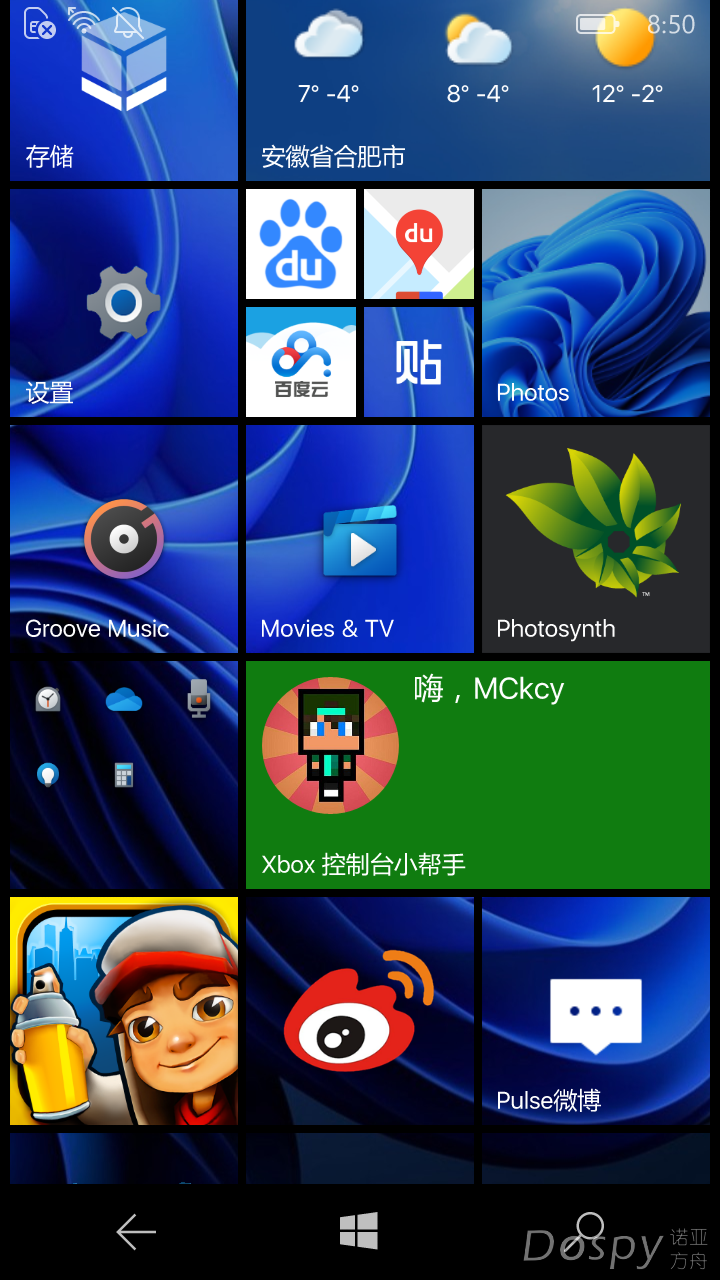The image size is (720, 1280).
Task: Open the 百度云 cloud tile
Action: (301, 362)
